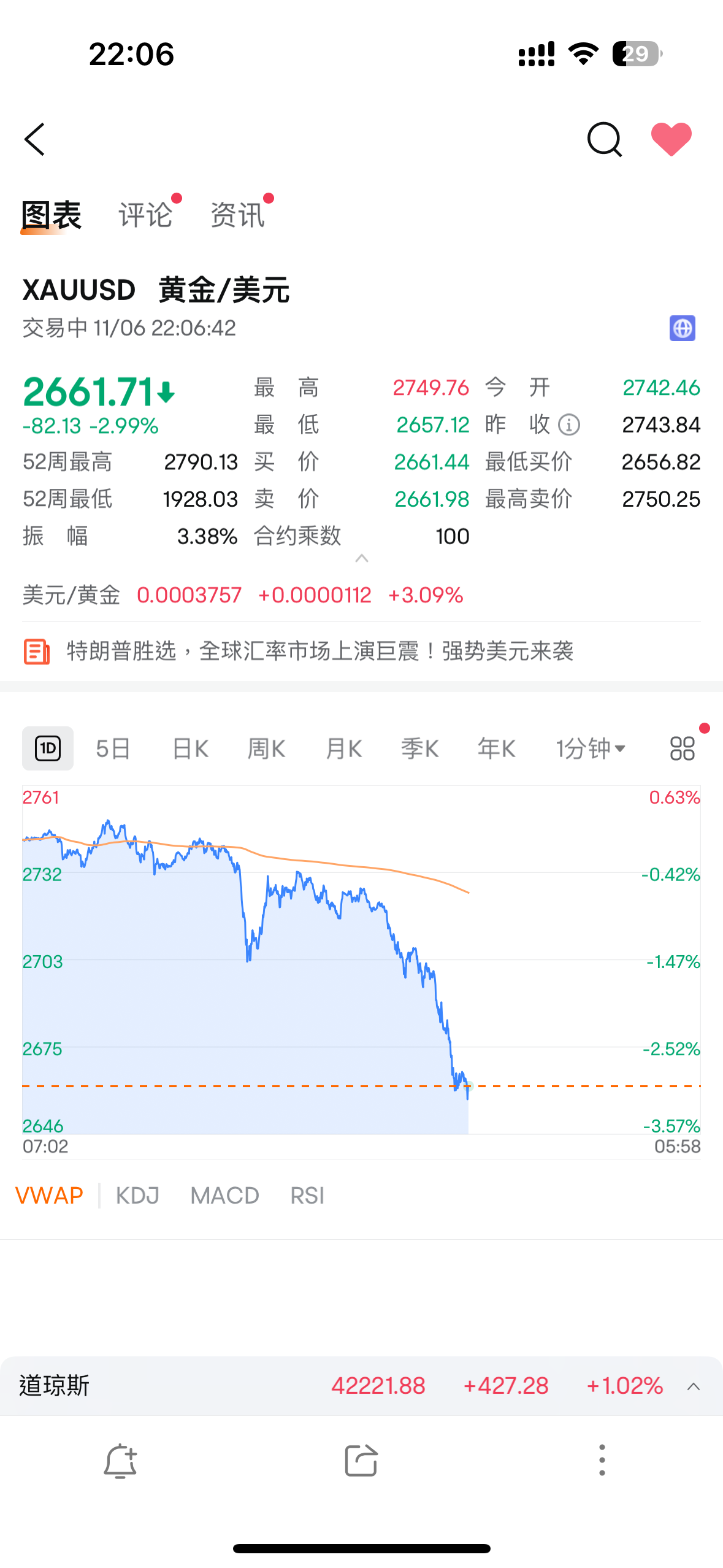Open the news headline about 特朗普胜选
Image resolution: width=723 pixels, height=1568 pixels.
[x=319, y=651]
